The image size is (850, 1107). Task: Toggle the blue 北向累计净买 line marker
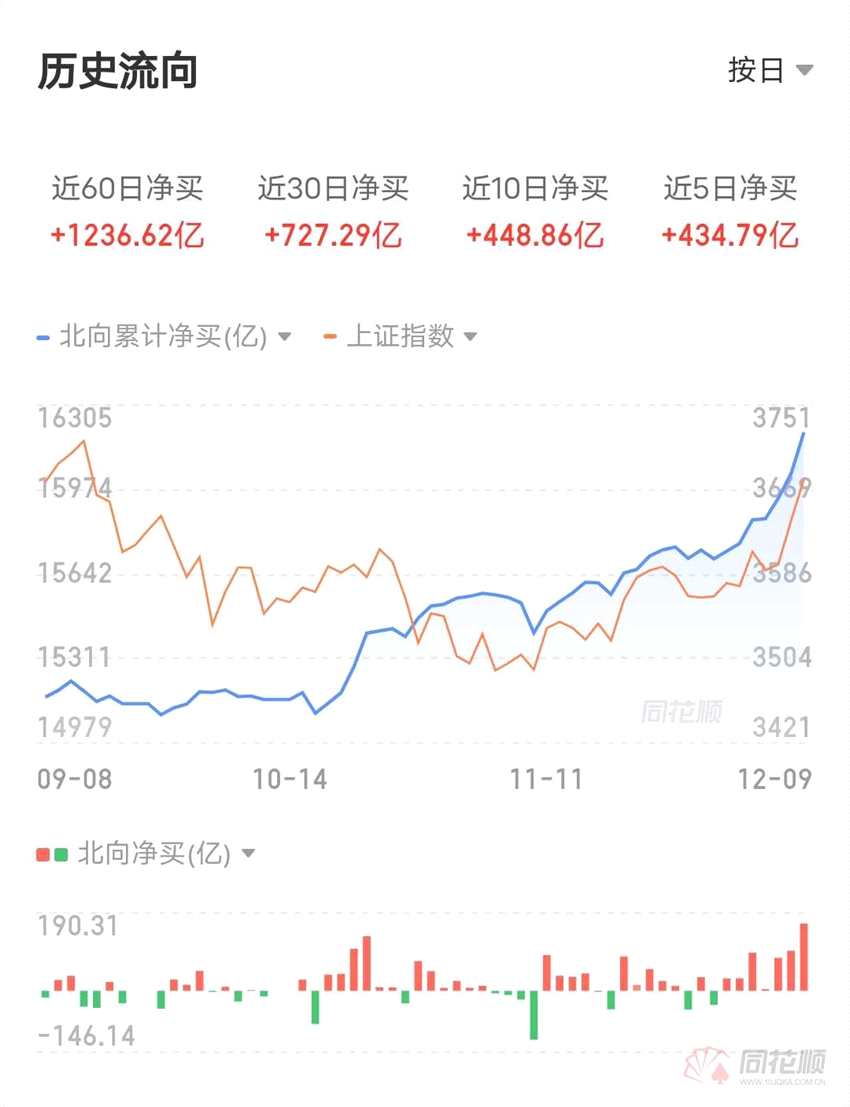(41, 337)
